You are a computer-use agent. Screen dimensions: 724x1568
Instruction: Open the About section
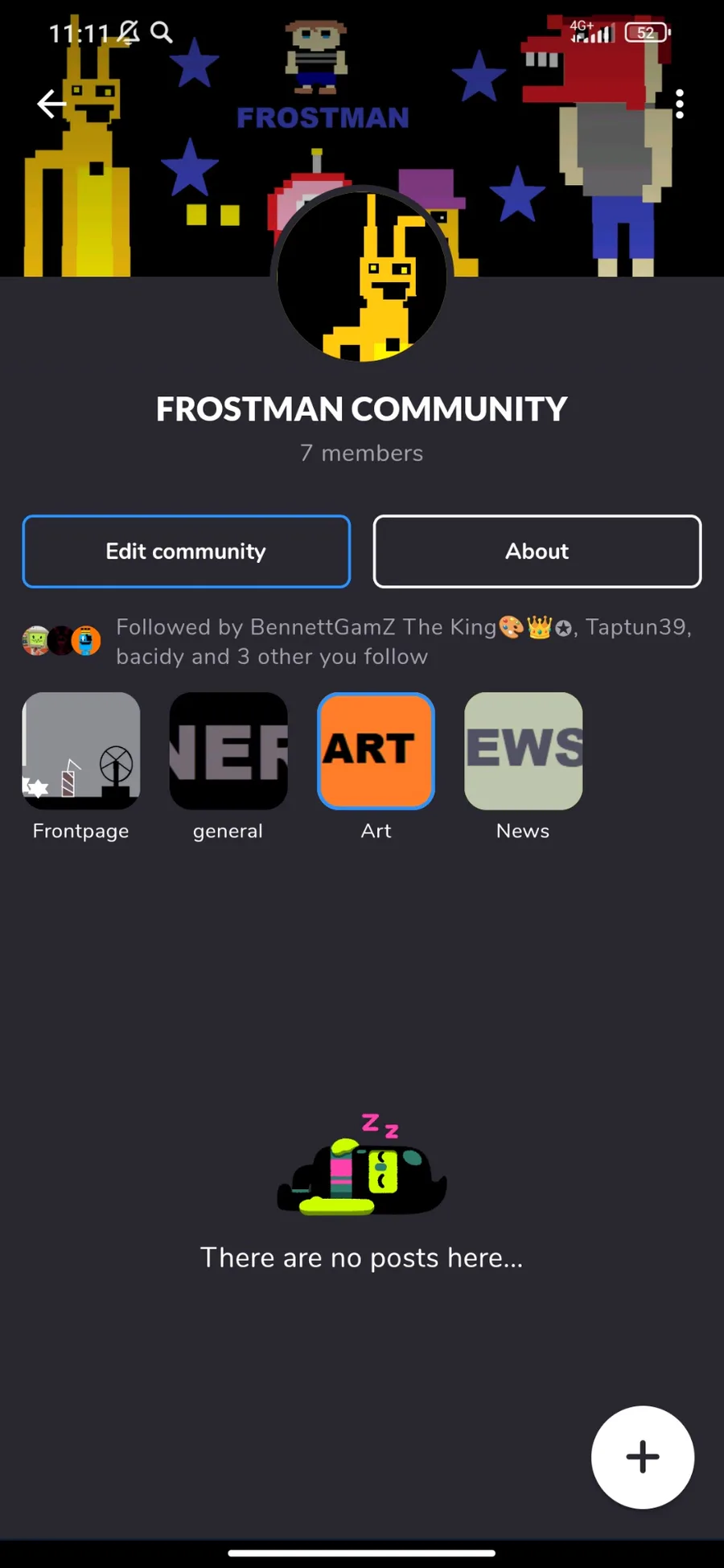537,552
